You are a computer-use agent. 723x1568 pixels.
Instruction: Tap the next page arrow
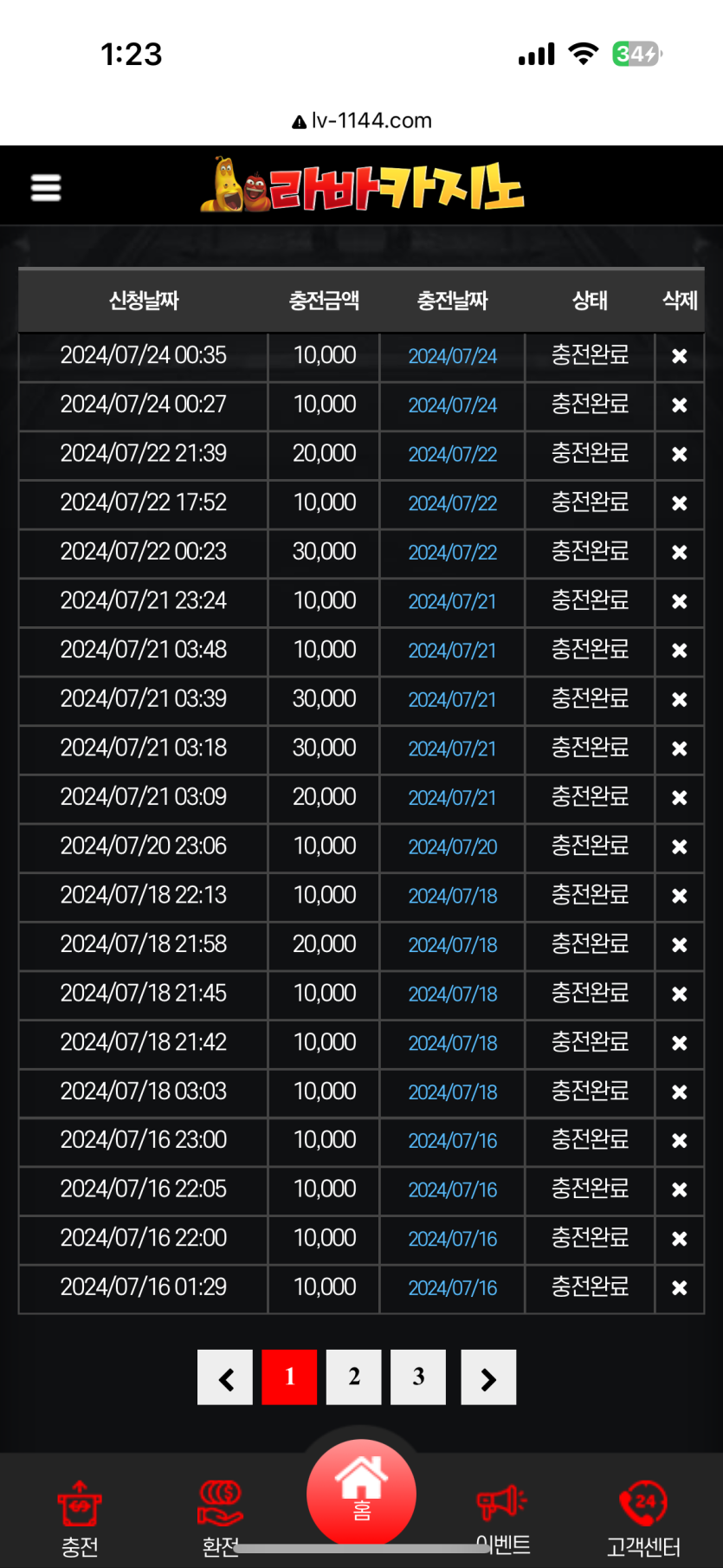pos(488,1377)
